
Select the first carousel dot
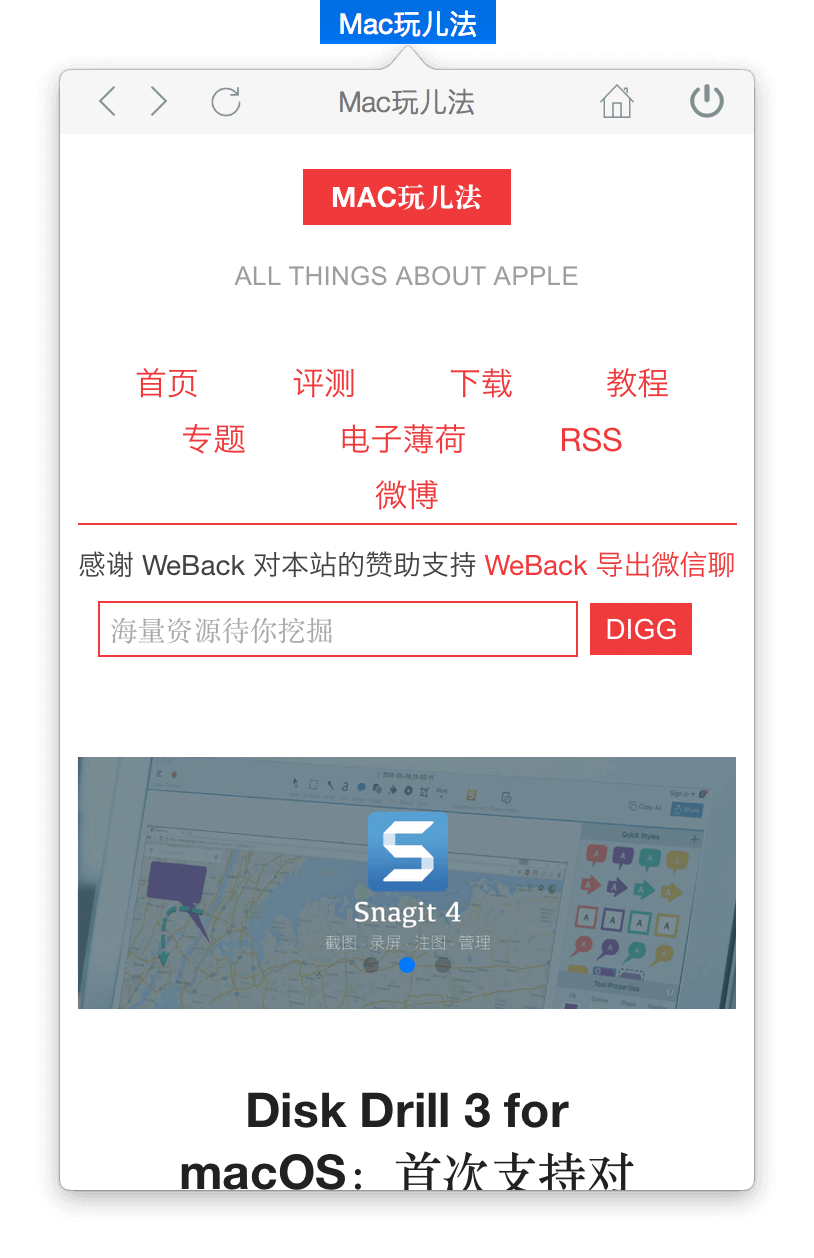point(371,965)
